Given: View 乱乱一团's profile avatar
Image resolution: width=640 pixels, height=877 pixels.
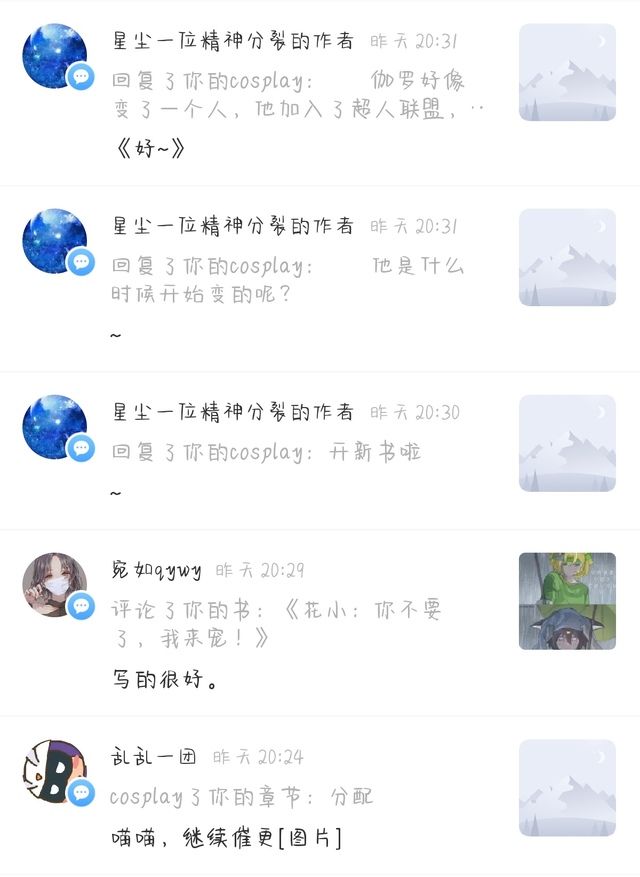Looking at the screenshot, I should pos(54,771).
